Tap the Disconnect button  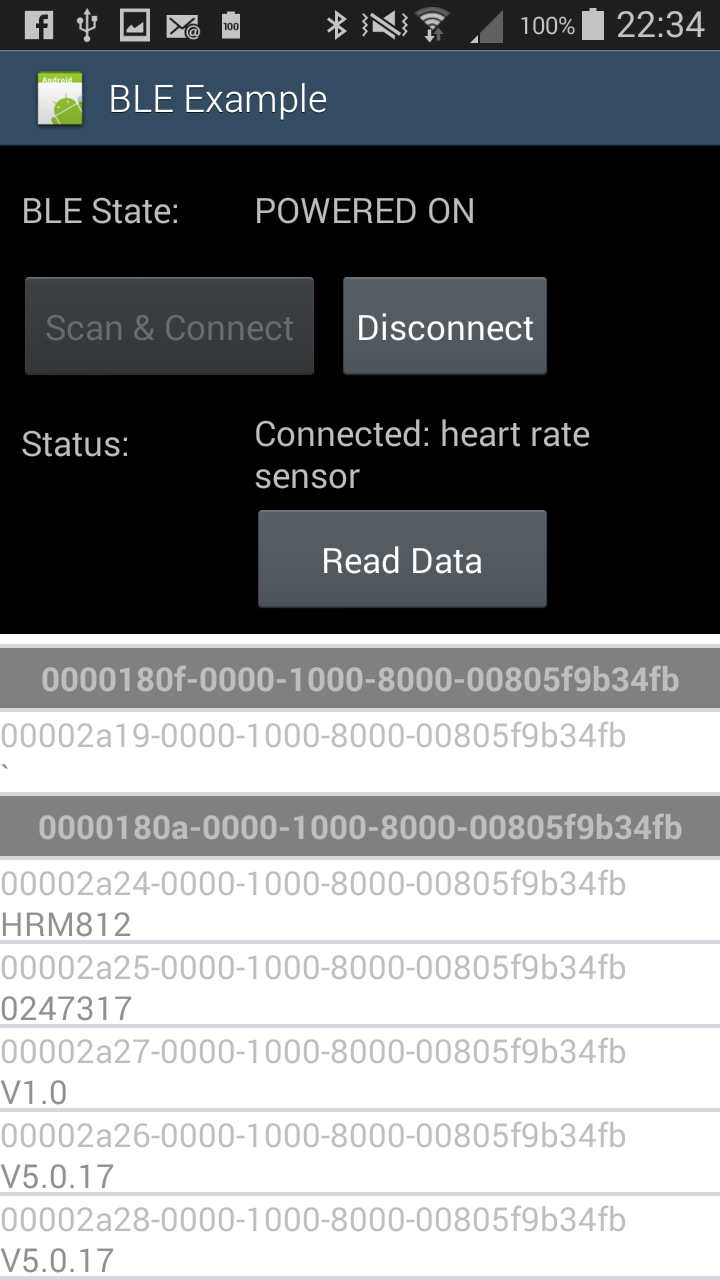(445, 327)
